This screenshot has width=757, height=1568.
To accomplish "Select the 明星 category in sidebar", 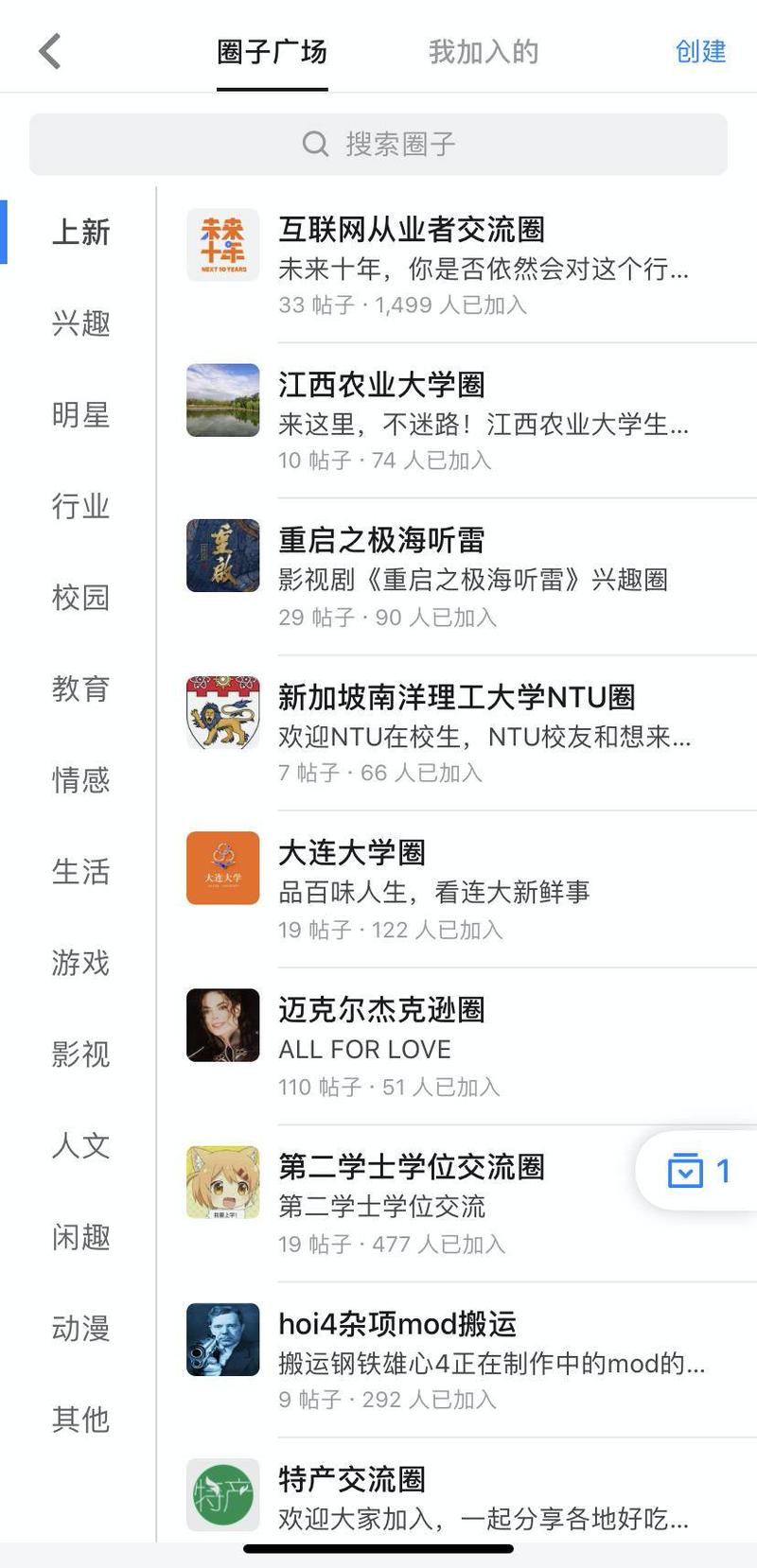I will point(80,415).
